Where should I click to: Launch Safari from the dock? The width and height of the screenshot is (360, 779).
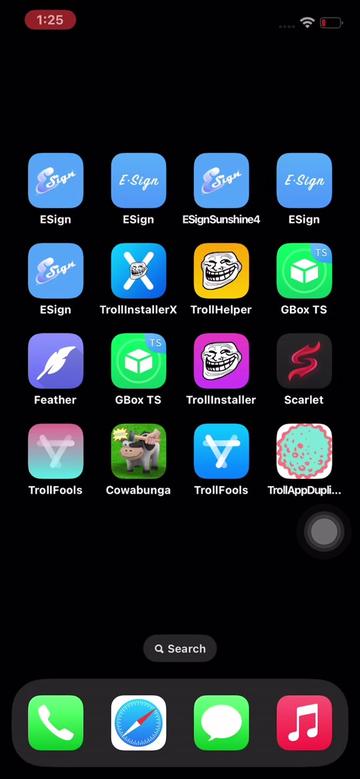[x=139, y=722]
